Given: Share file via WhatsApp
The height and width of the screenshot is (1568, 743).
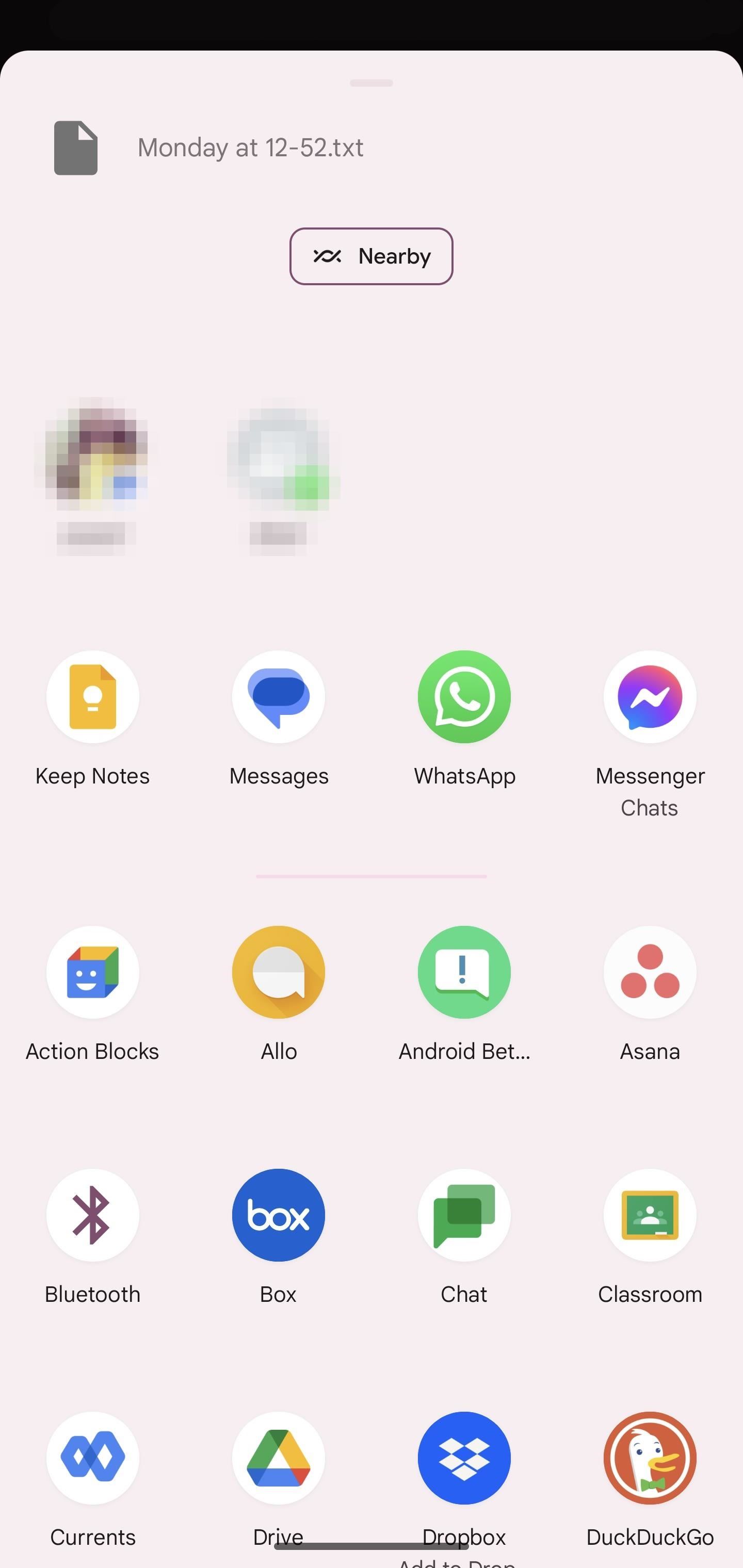Looking at the screenshot, I should (464, 697).
